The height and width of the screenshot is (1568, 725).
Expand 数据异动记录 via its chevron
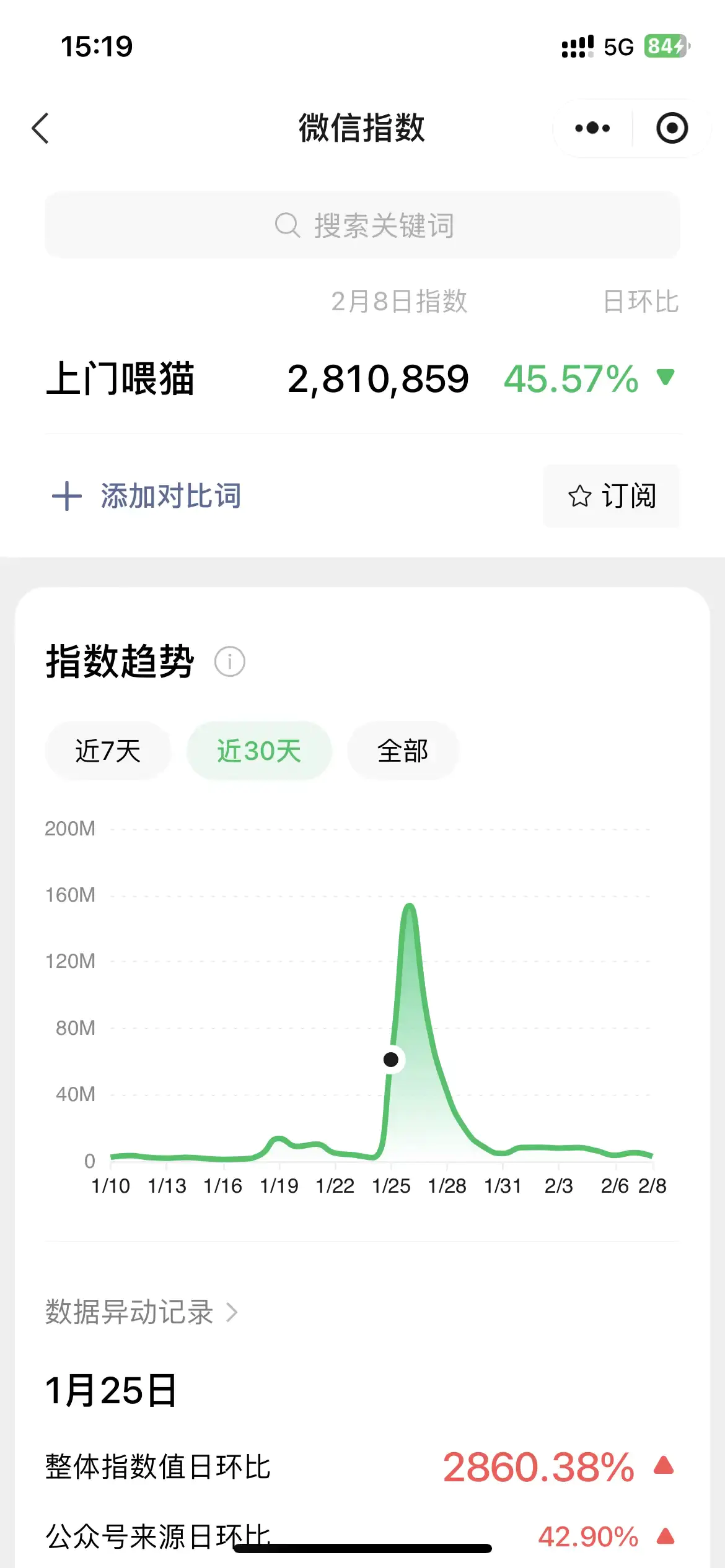234,1312
